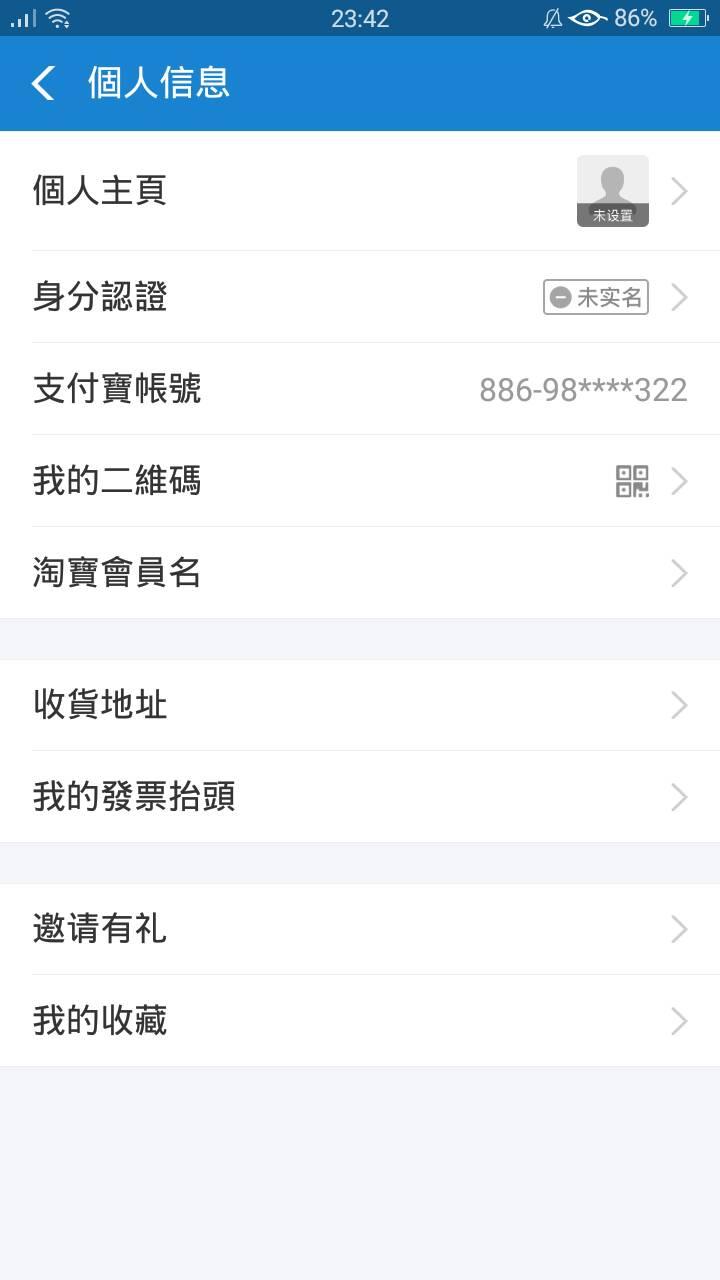The height and width of the screenshot is (1280, 720).
Task: Open the 個人主頁 row
Action: (360, 191)
